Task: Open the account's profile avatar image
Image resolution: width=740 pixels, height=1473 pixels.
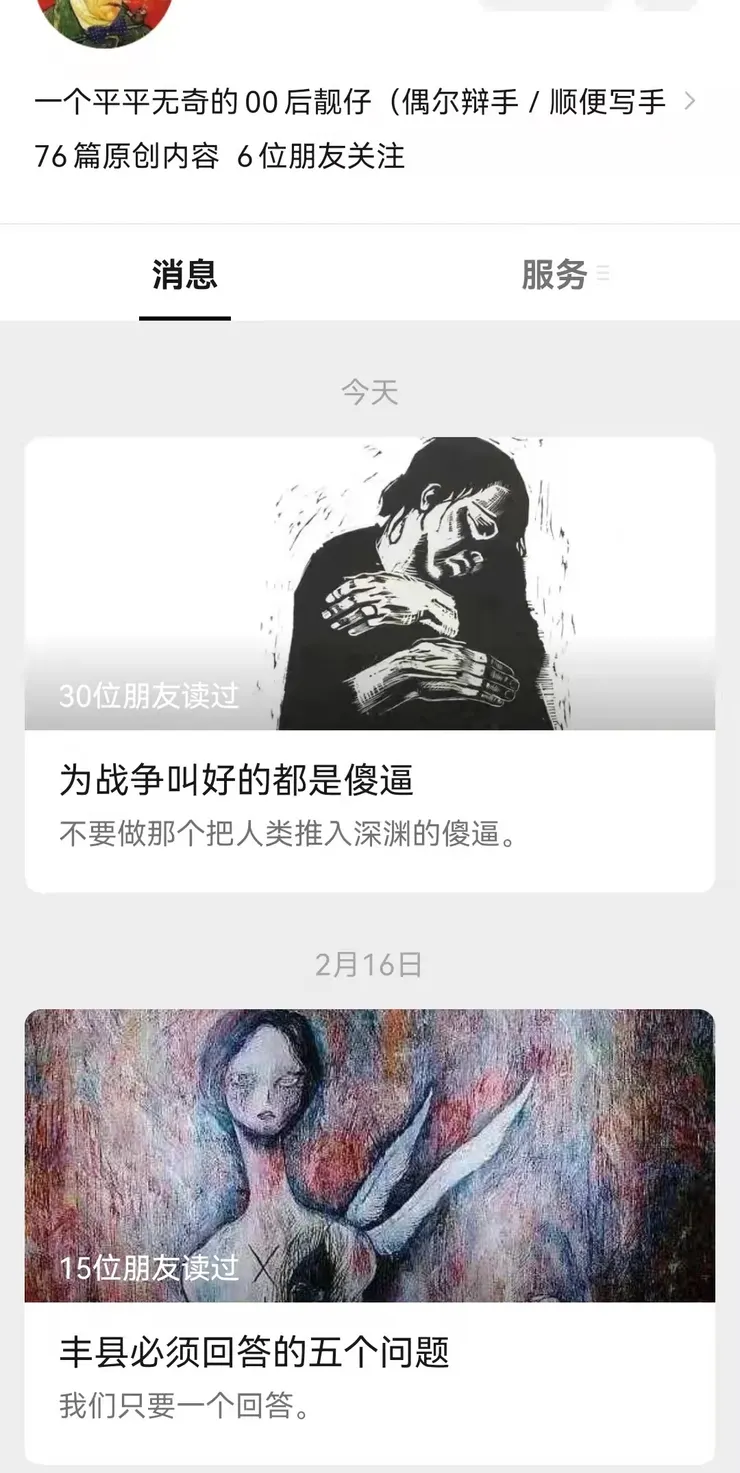Action: pyautogui.click(x=105, y=20)
